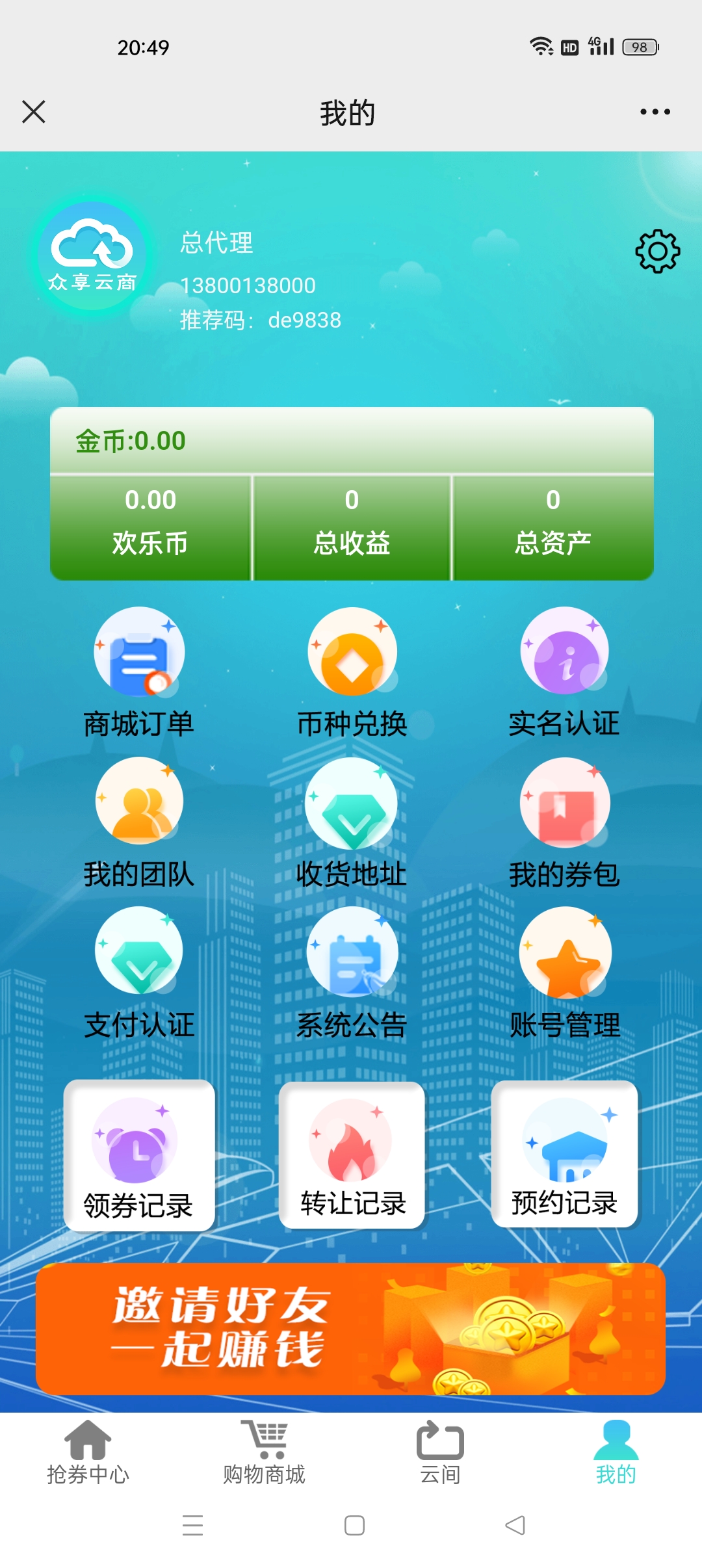Open 支付认证

pyautogui.click(x=139, y=973)
